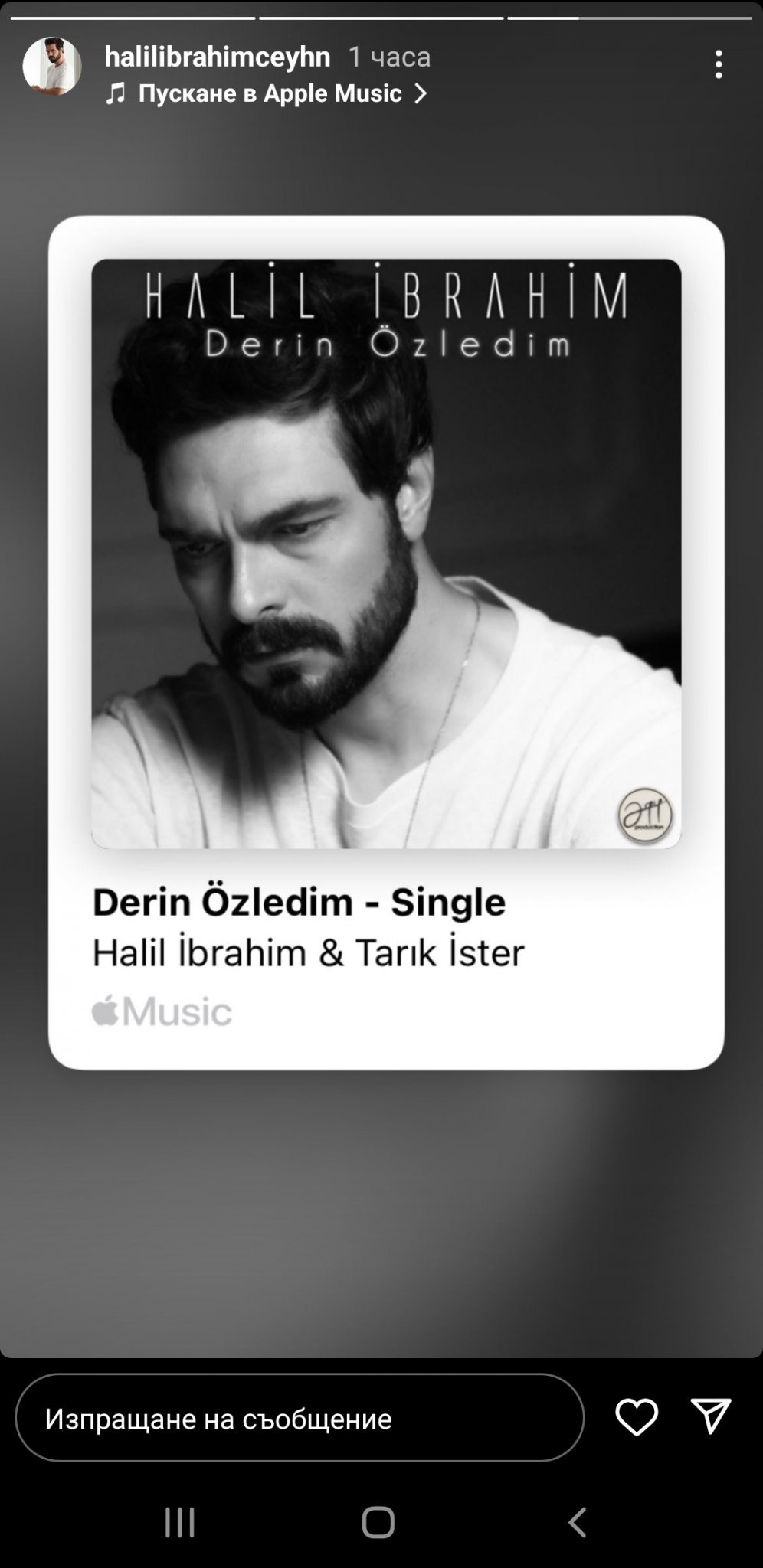Focus the 'Изпращане на съобщение' message field
The image size is (763, 1568).
point(300,1418)
